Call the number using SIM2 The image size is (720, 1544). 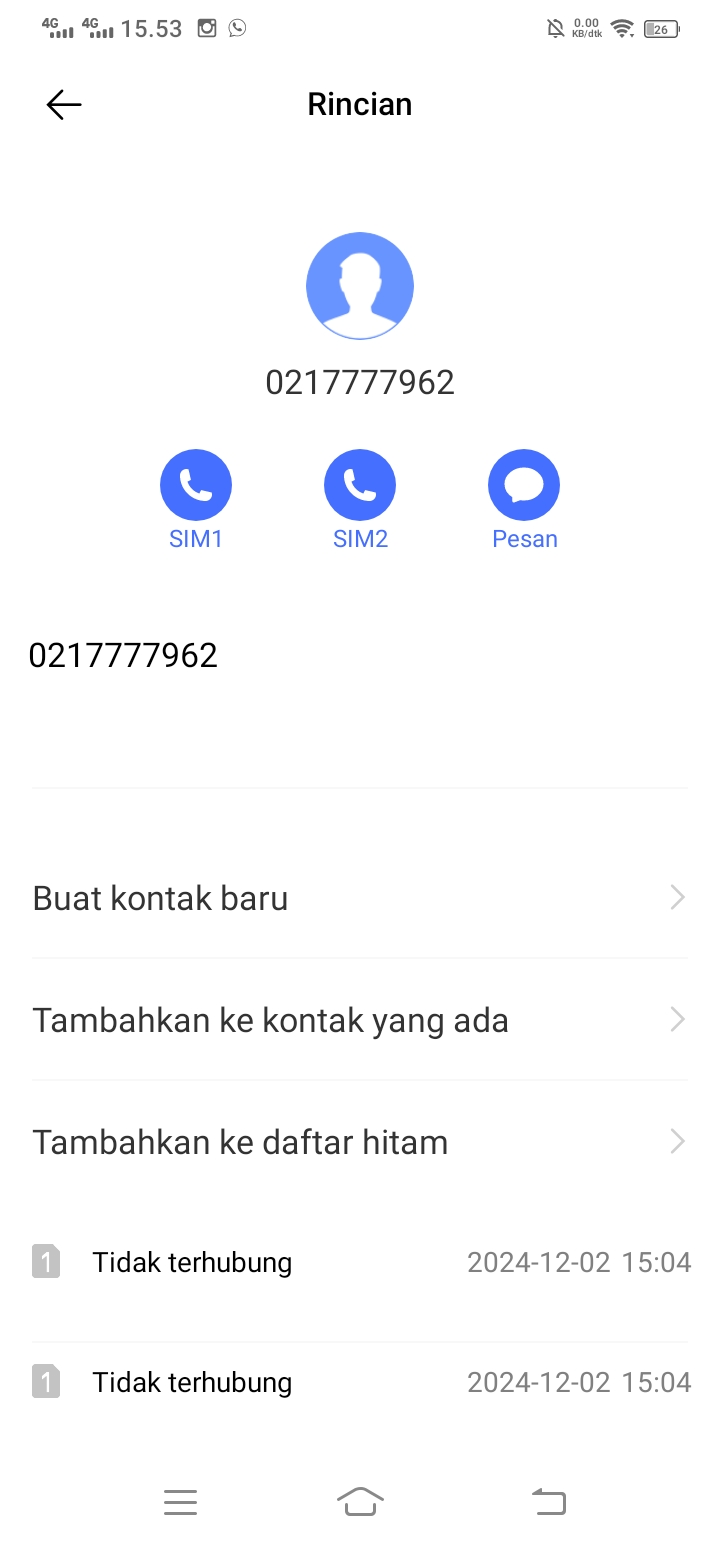coord(360,486)
